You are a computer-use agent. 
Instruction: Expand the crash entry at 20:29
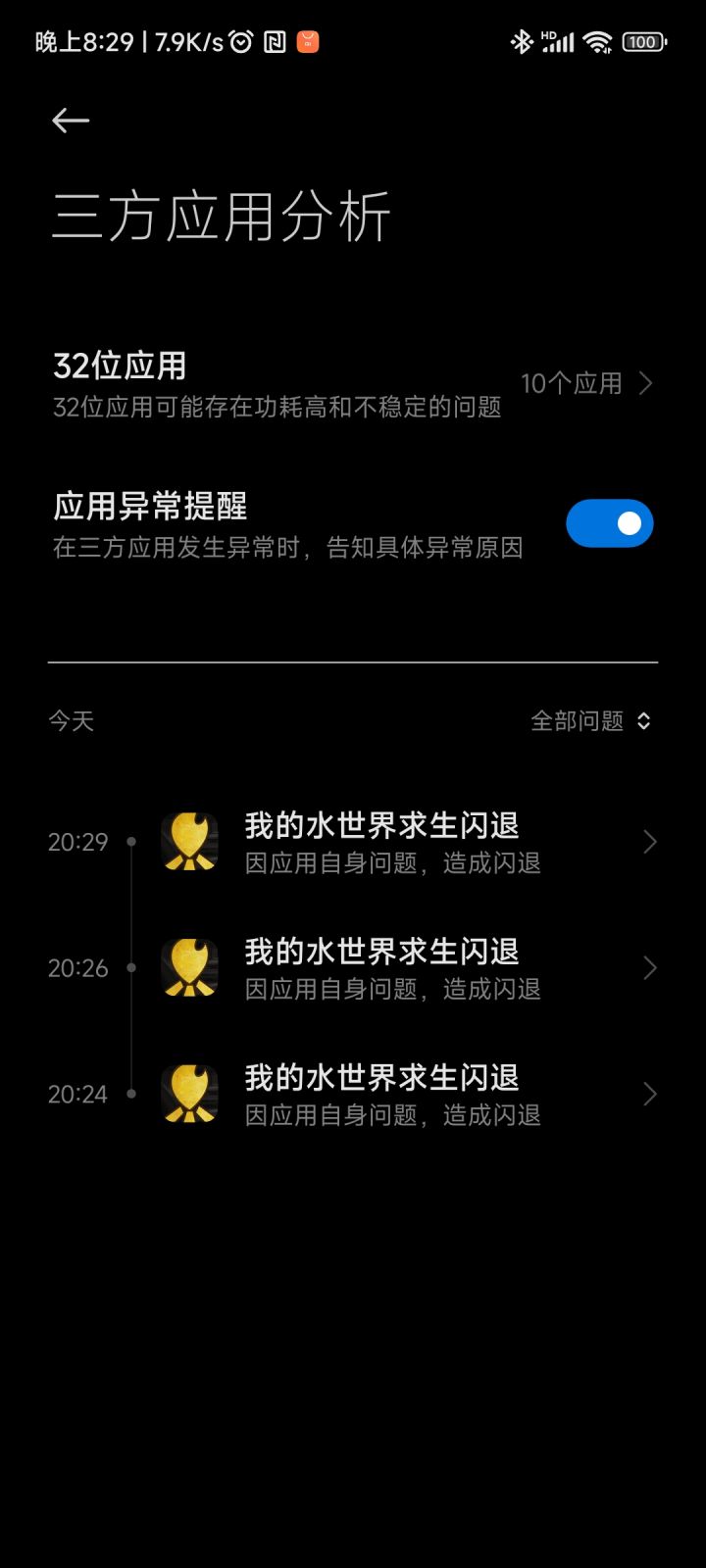(x=650, y=841)
